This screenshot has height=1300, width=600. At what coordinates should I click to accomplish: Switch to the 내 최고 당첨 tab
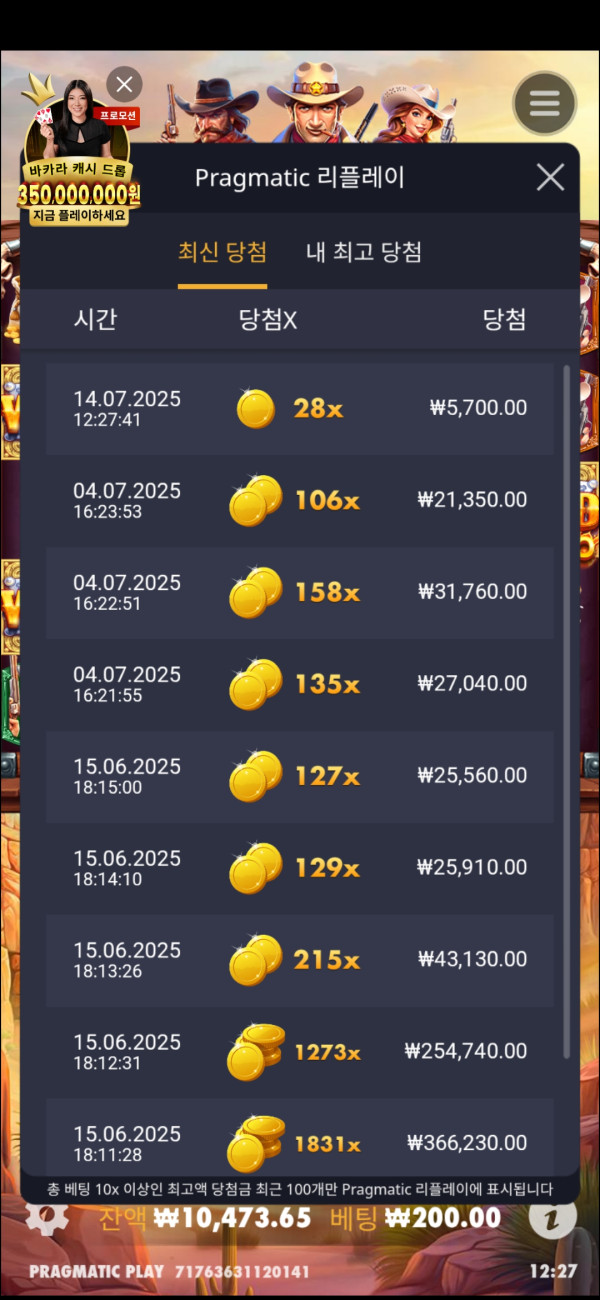coord(363,252)
